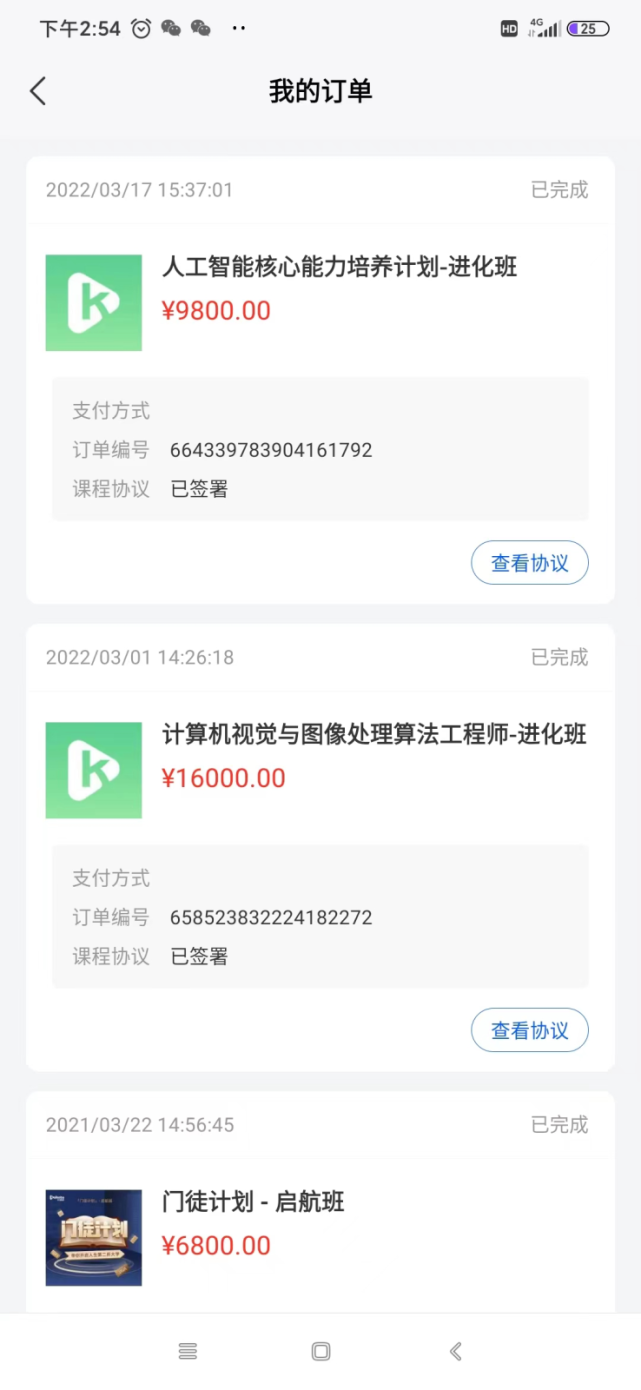This screenshot has width=641, height=1390.
Task: Tap 查看协议 for the 计算机视觉与图像处理算法工程师 order
Action: coord(529,1031)
